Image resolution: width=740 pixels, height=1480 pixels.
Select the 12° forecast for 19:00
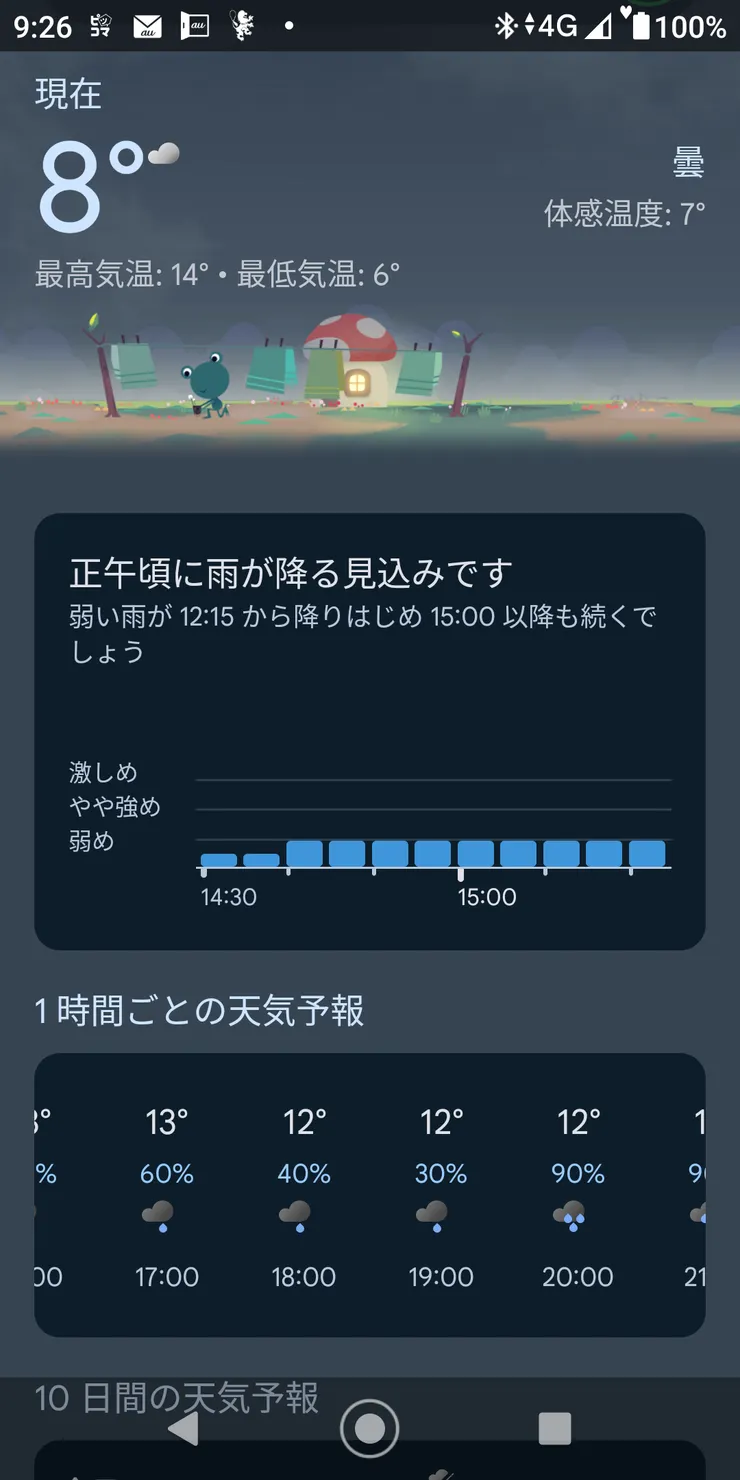coord(439,1122)
